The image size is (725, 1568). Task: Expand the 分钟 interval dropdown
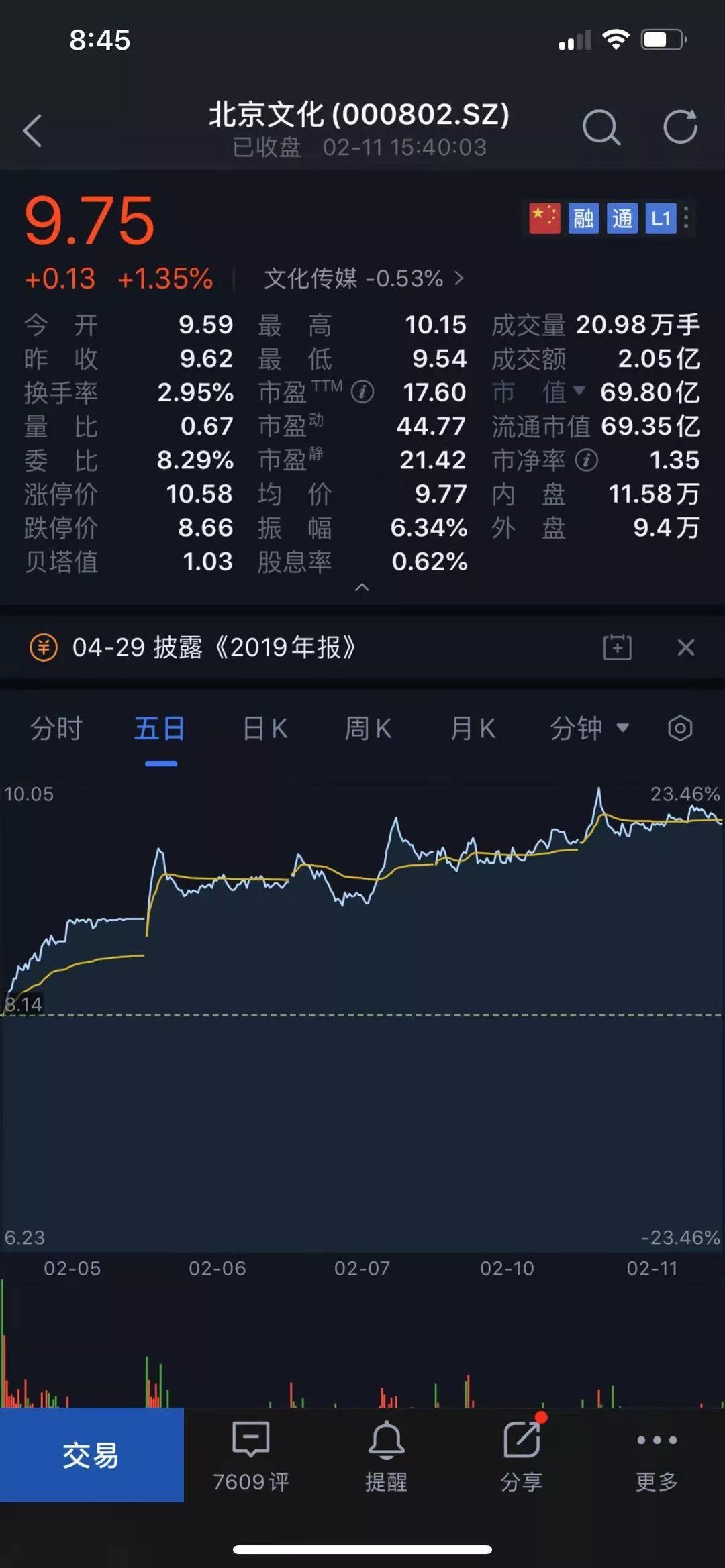tap(589, 728)
